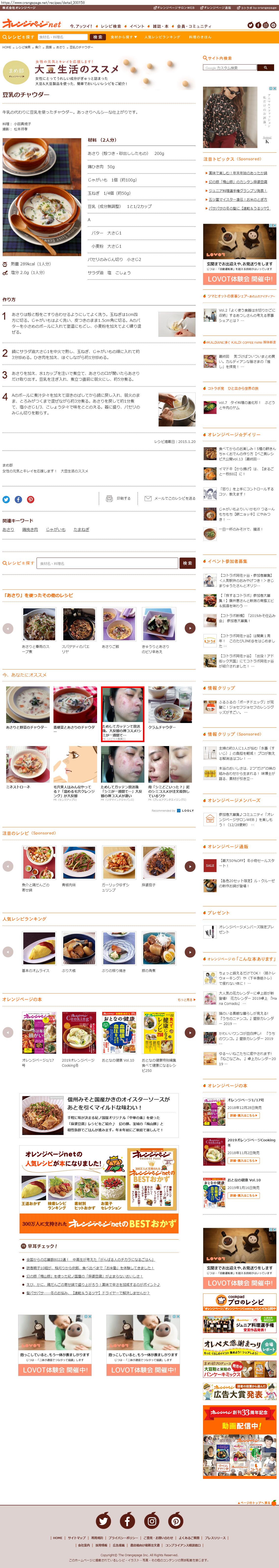The image size is (279, 1568).
Task: Open the あさり keyword link
Action: tap(8, 530)
